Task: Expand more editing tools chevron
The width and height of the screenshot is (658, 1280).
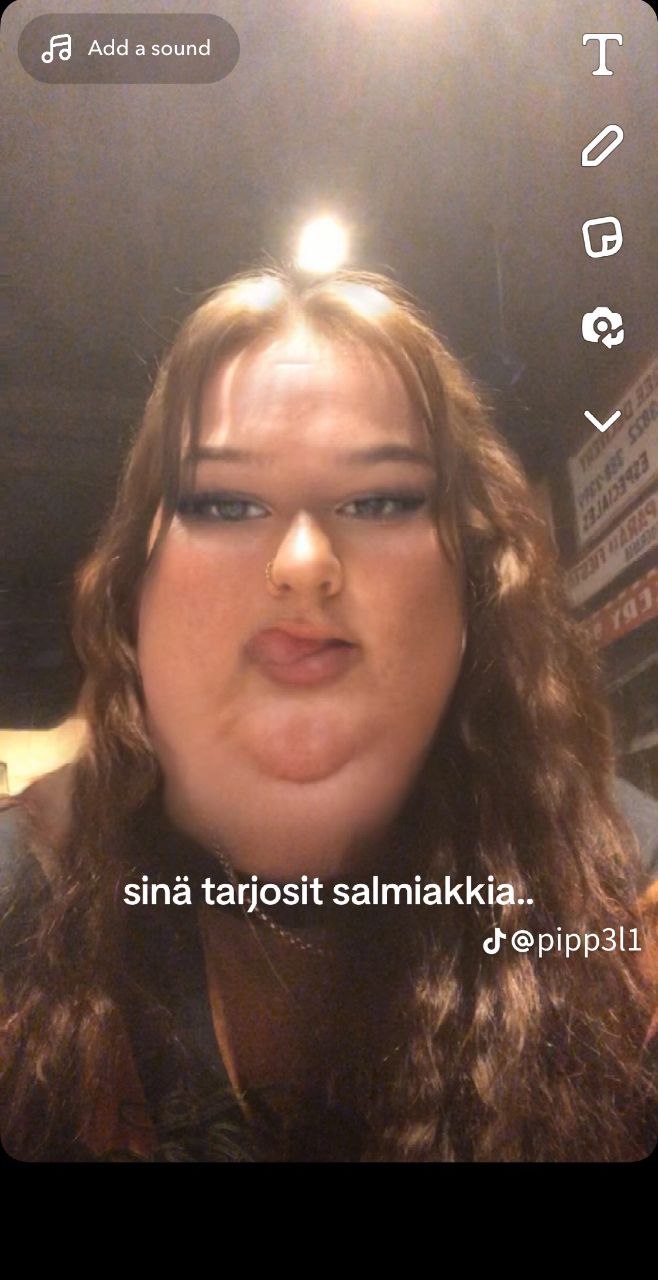Action: tap(602, 421)
